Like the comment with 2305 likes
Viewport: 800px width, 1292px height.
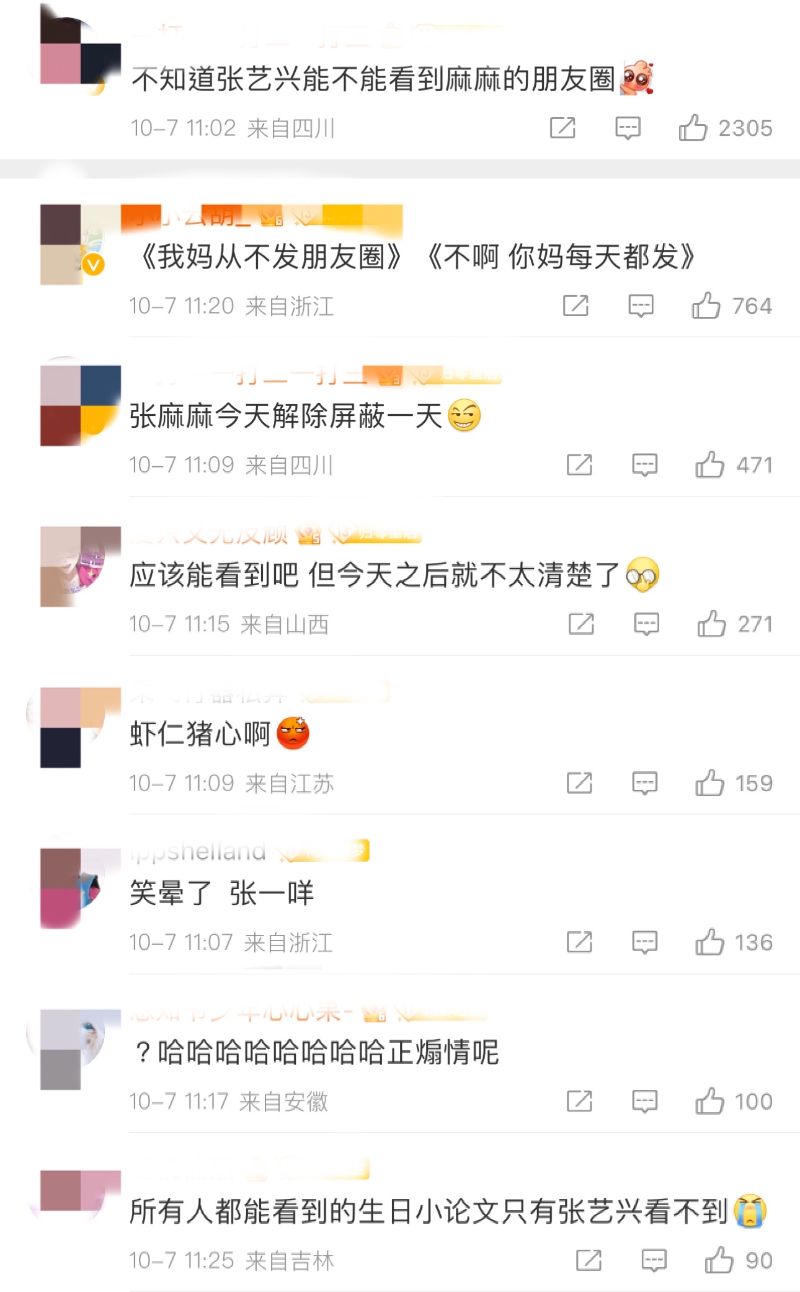pos(693,128)
